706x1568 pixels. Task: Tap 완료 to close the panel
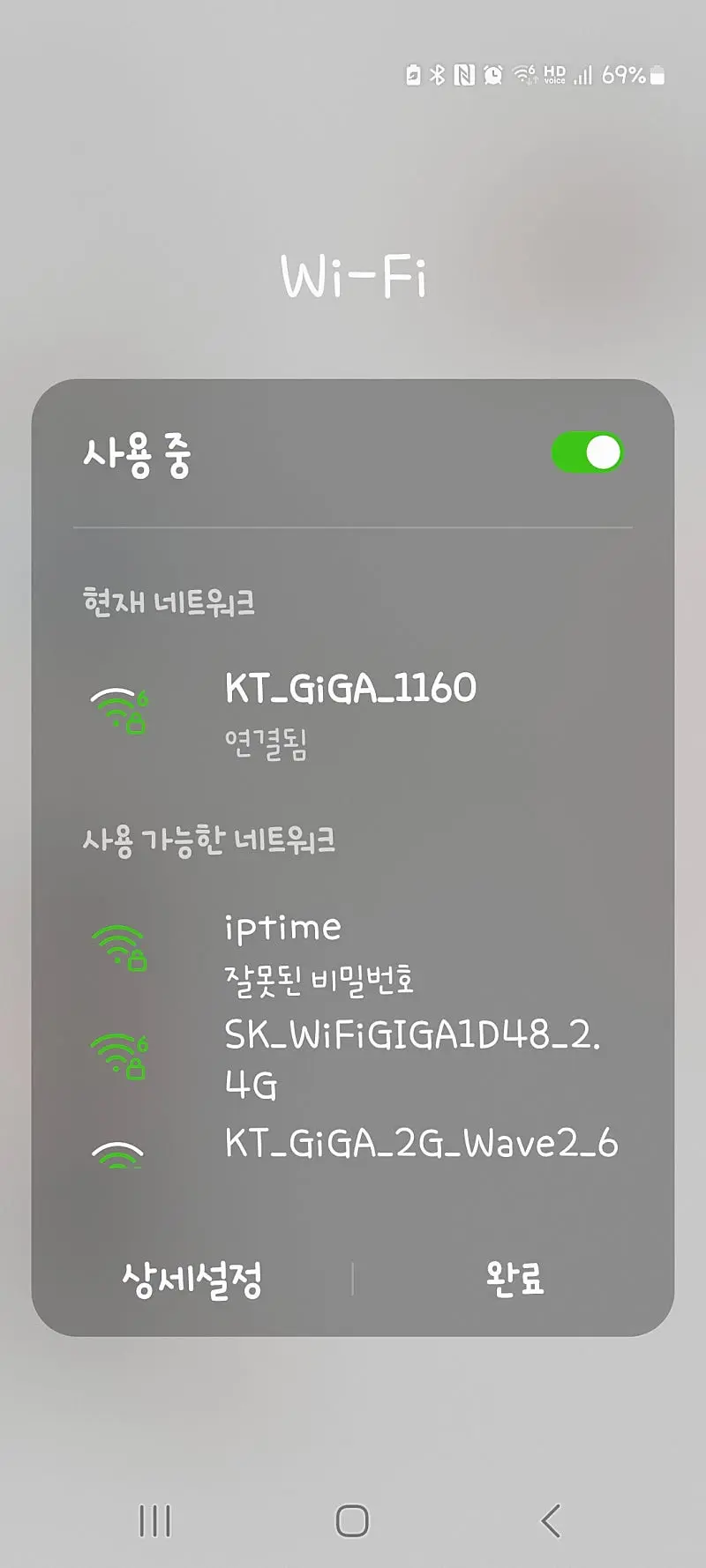[514, 1278]
